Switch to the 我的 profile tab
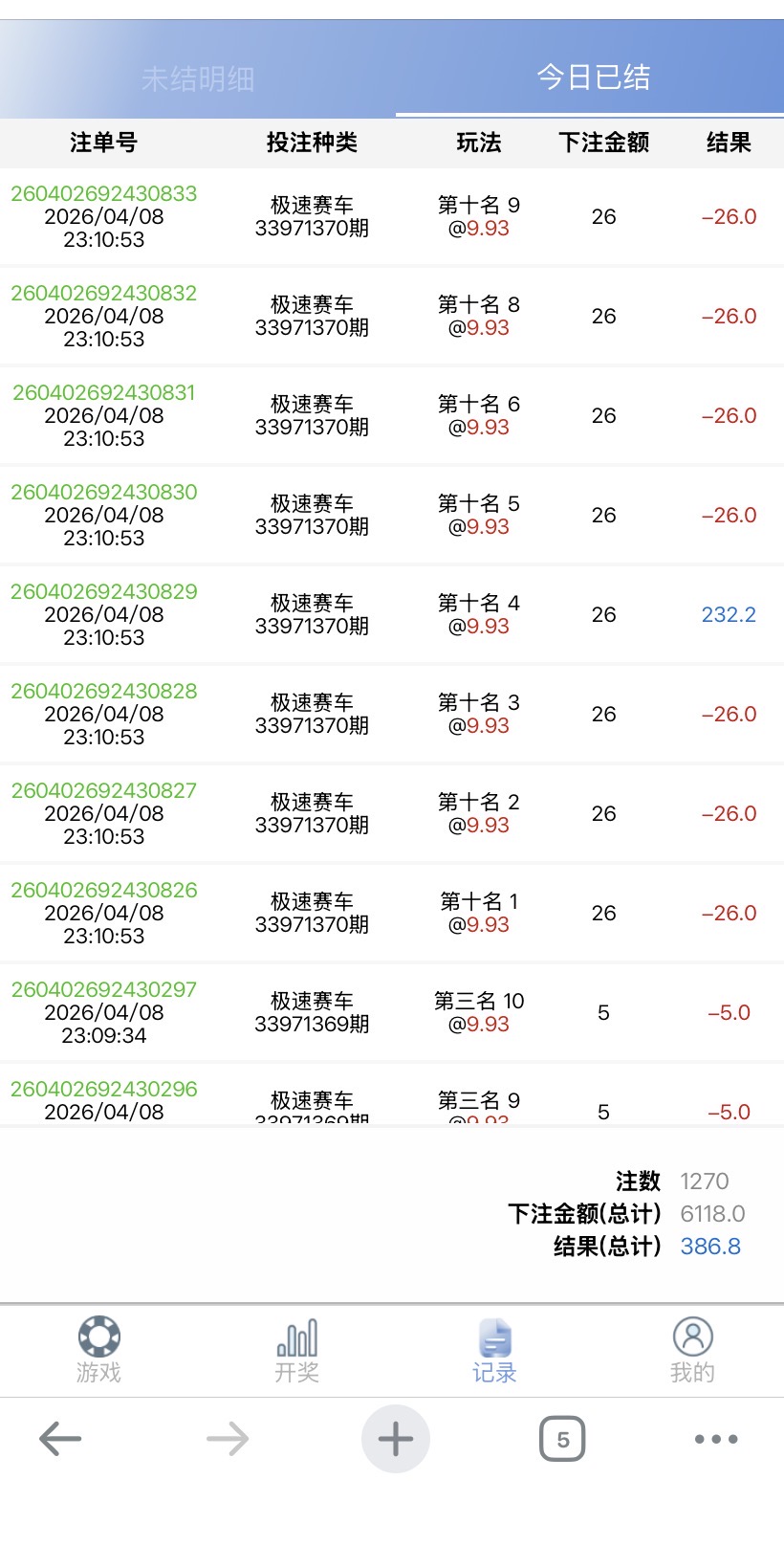Screen dimensions: 784x1546 [x=692, y=1350]
